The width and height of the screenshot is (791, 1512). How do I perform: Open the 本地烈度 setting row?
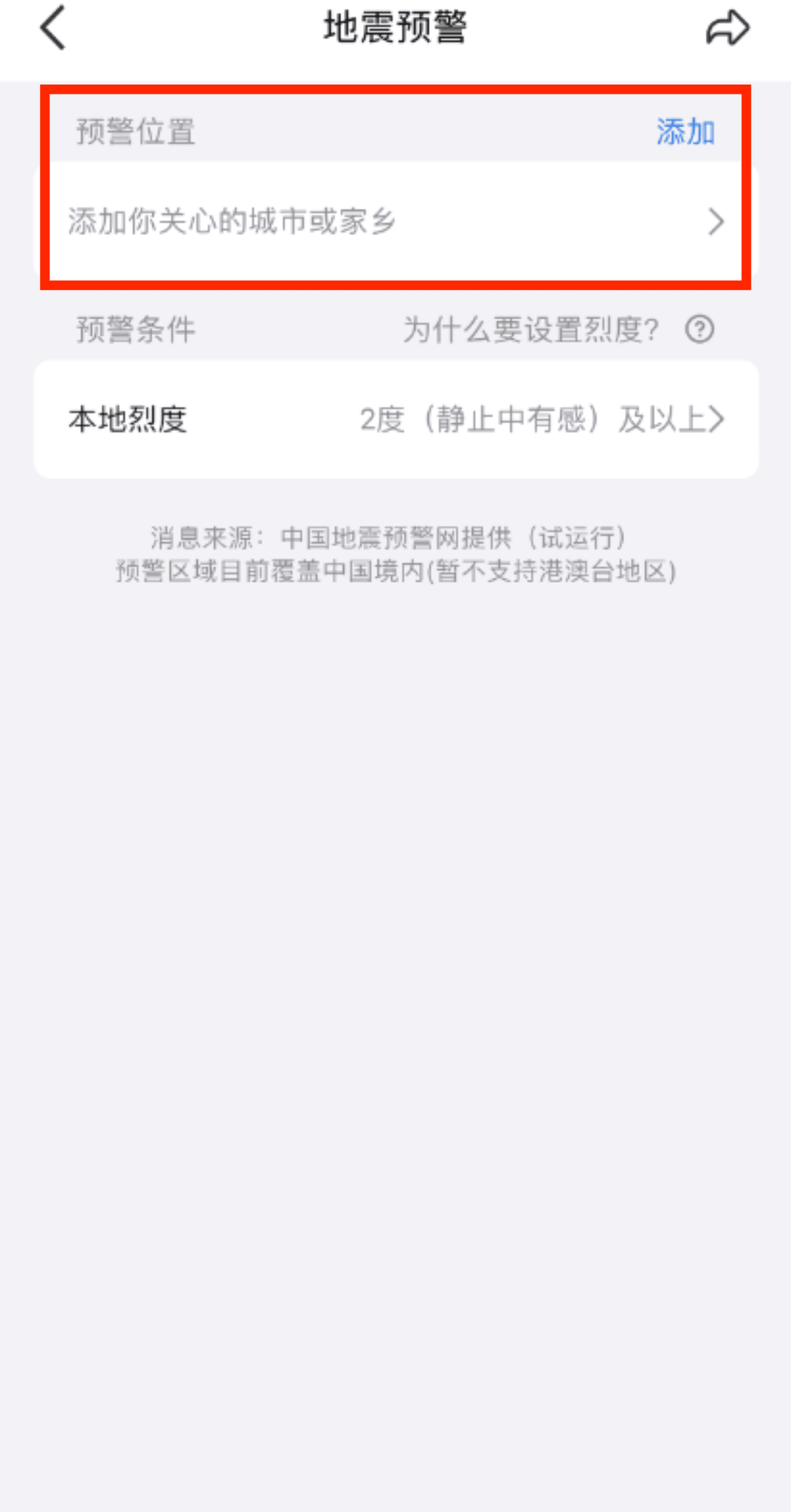[396, 420]
